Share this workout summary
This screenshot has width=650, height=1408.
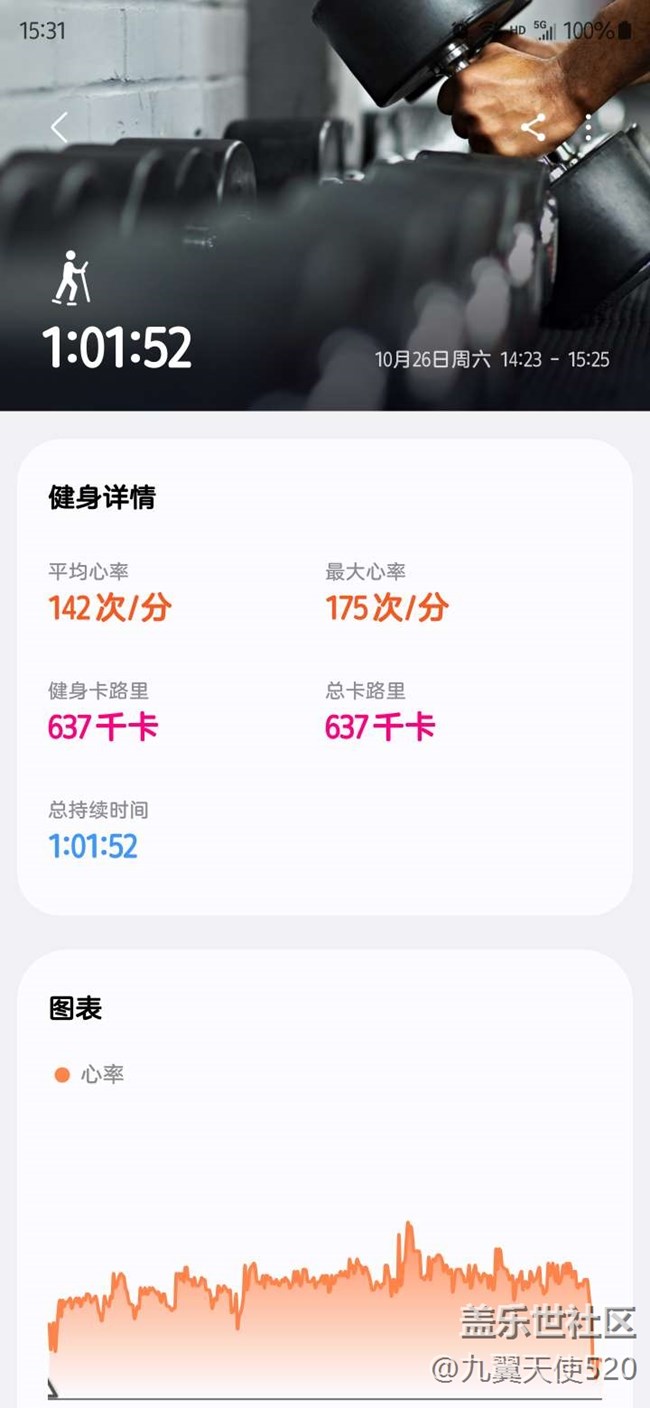(533, 127)
